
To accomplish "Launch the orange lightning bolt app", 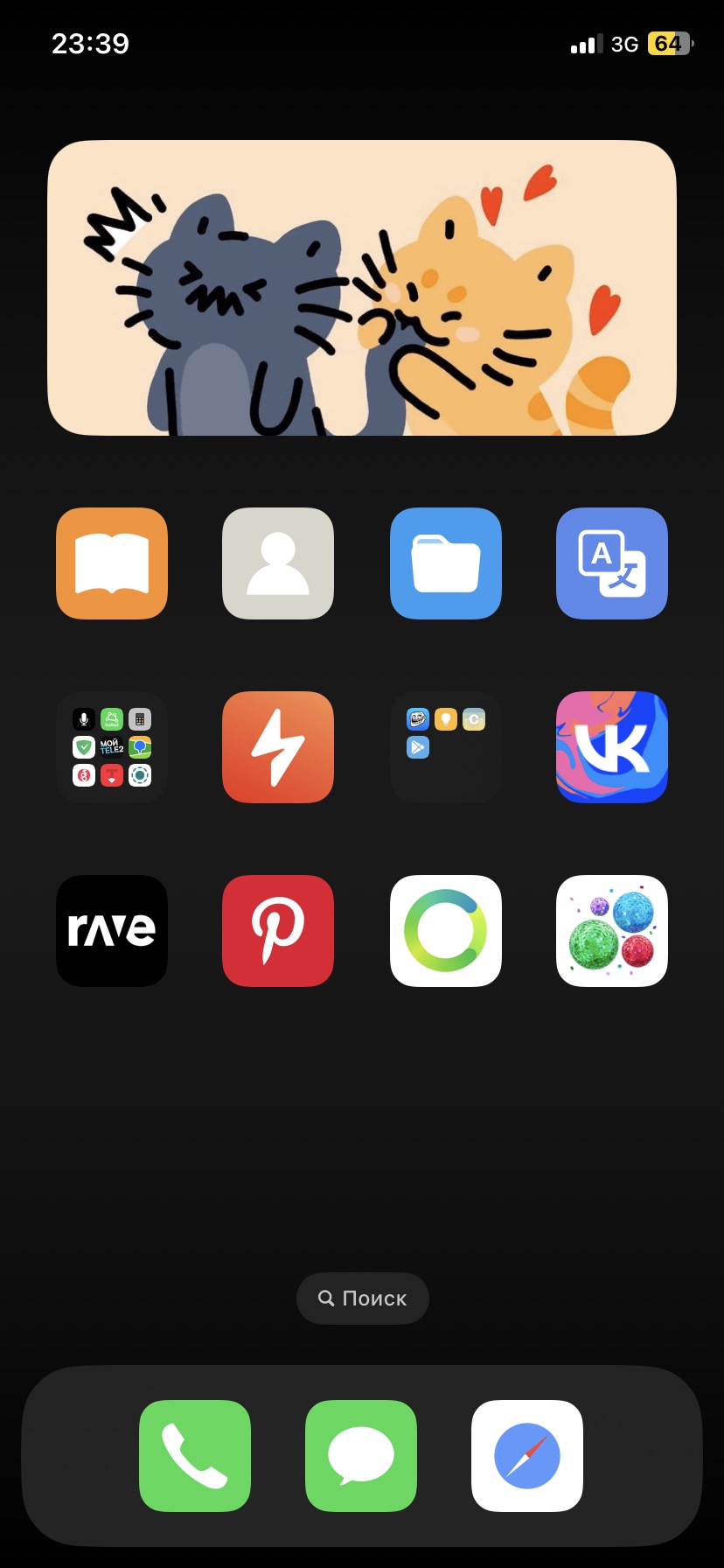I will [x=278, y=747].
